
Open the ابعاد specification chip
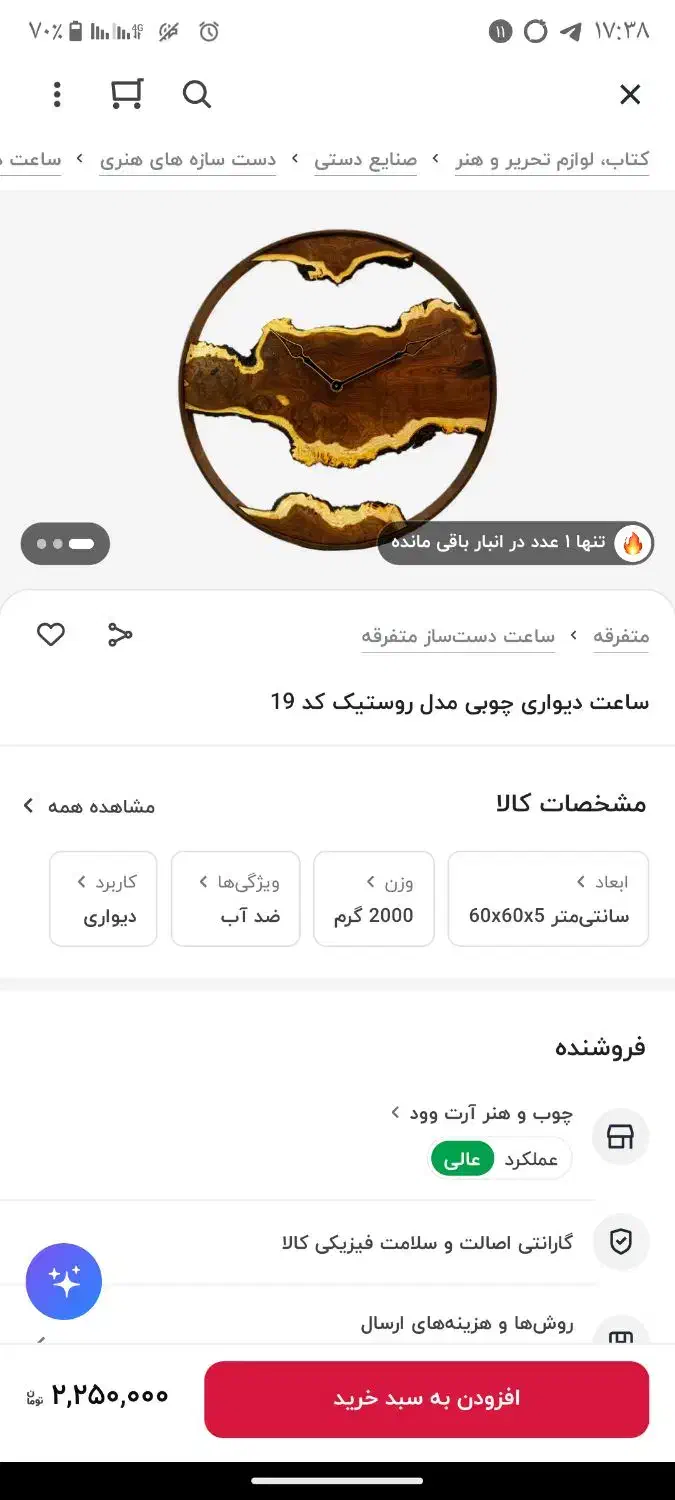pyautogui.click(x=548, y=898)
